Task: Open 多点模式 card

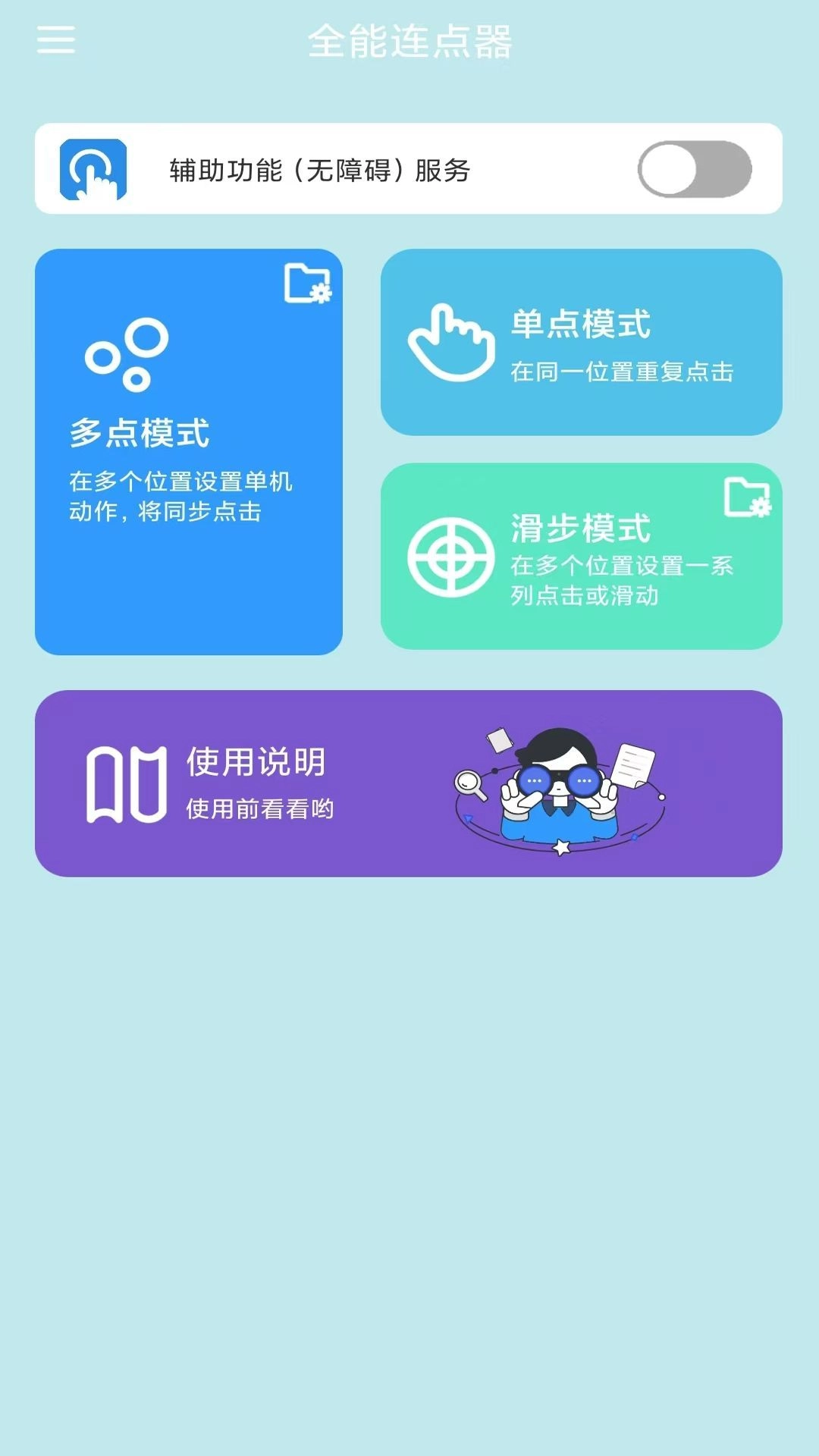Action: coord(190,451)
